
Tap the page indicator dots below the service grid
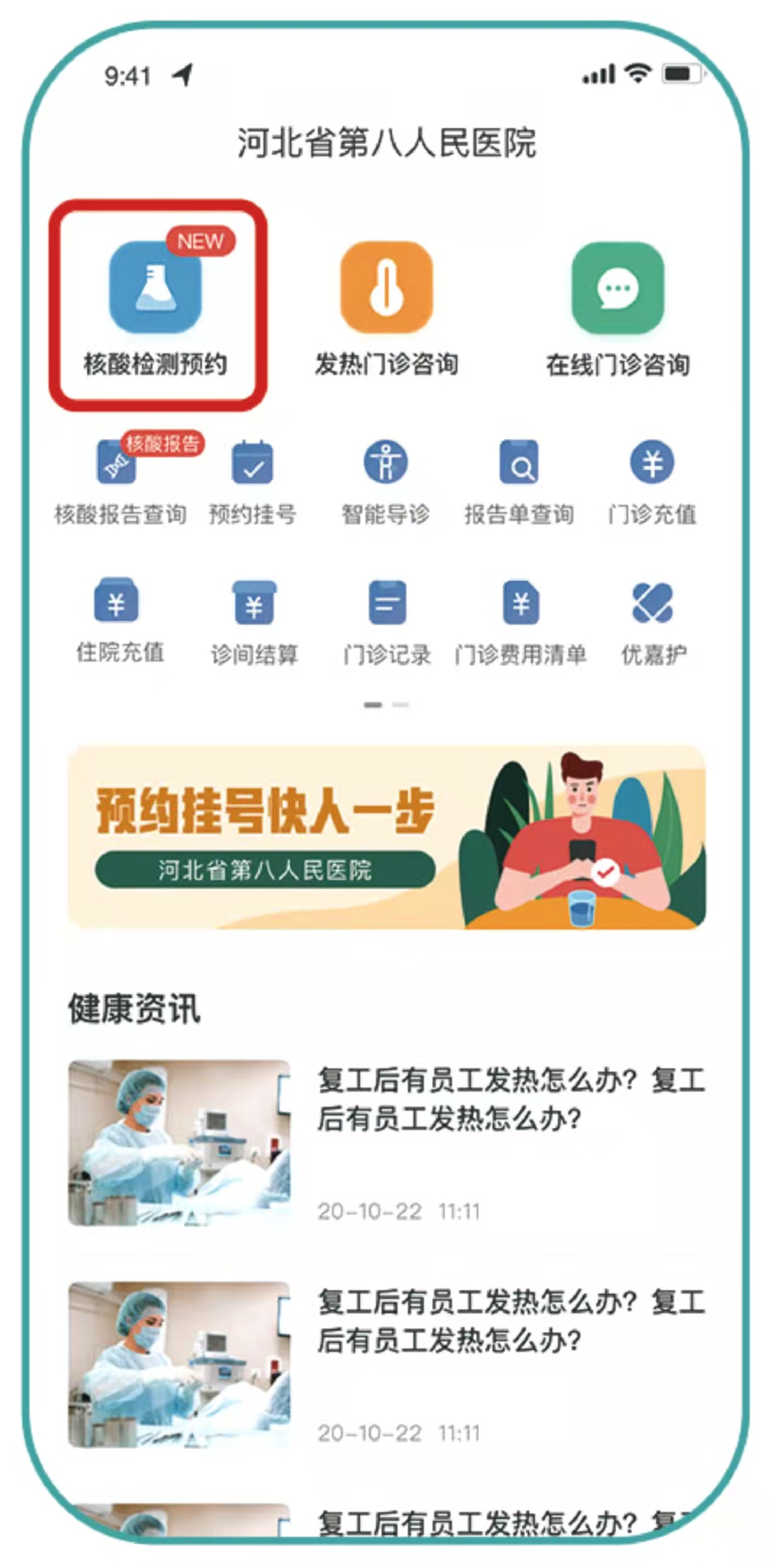pyautogui.click(x=386, y=705)
